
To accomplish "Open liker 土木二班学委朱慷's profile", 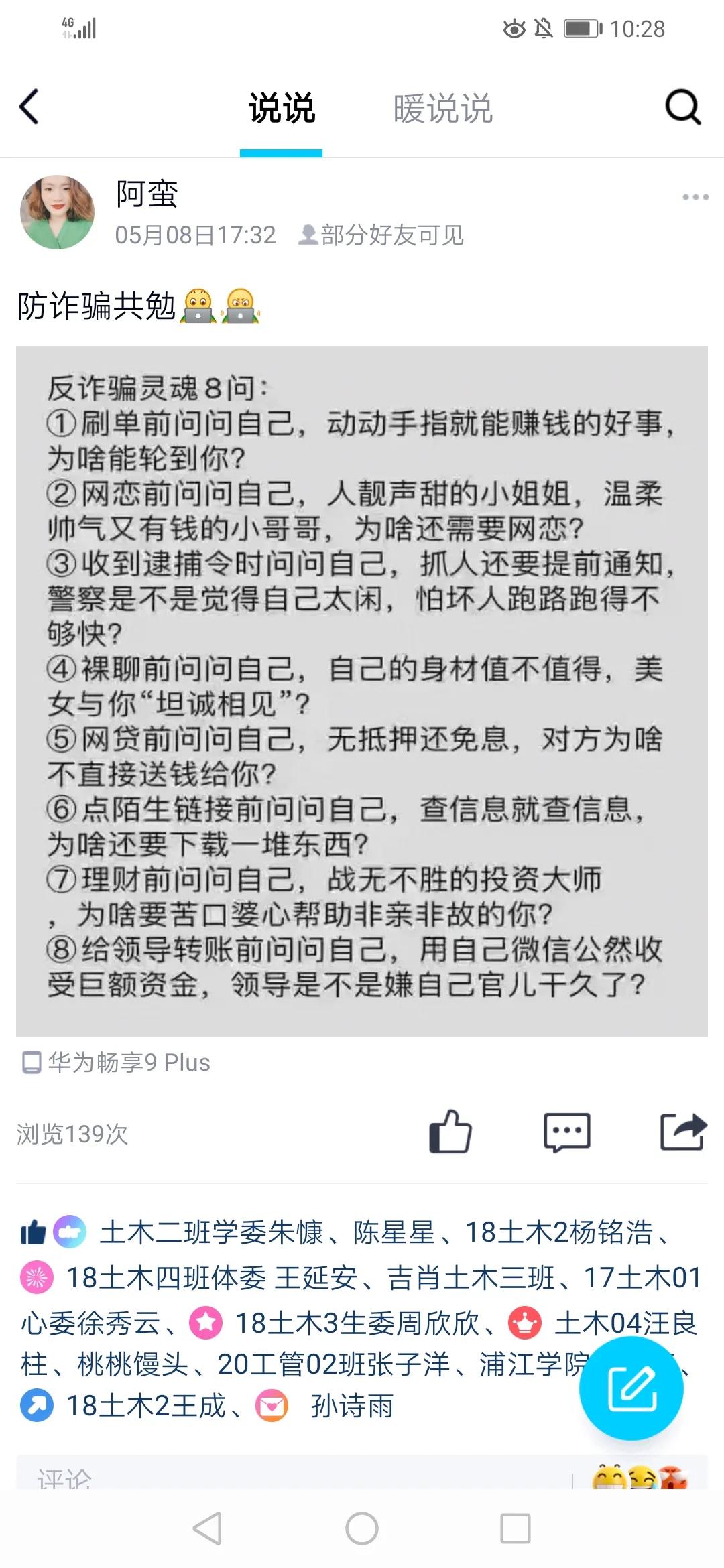I will click(211, 1232).
